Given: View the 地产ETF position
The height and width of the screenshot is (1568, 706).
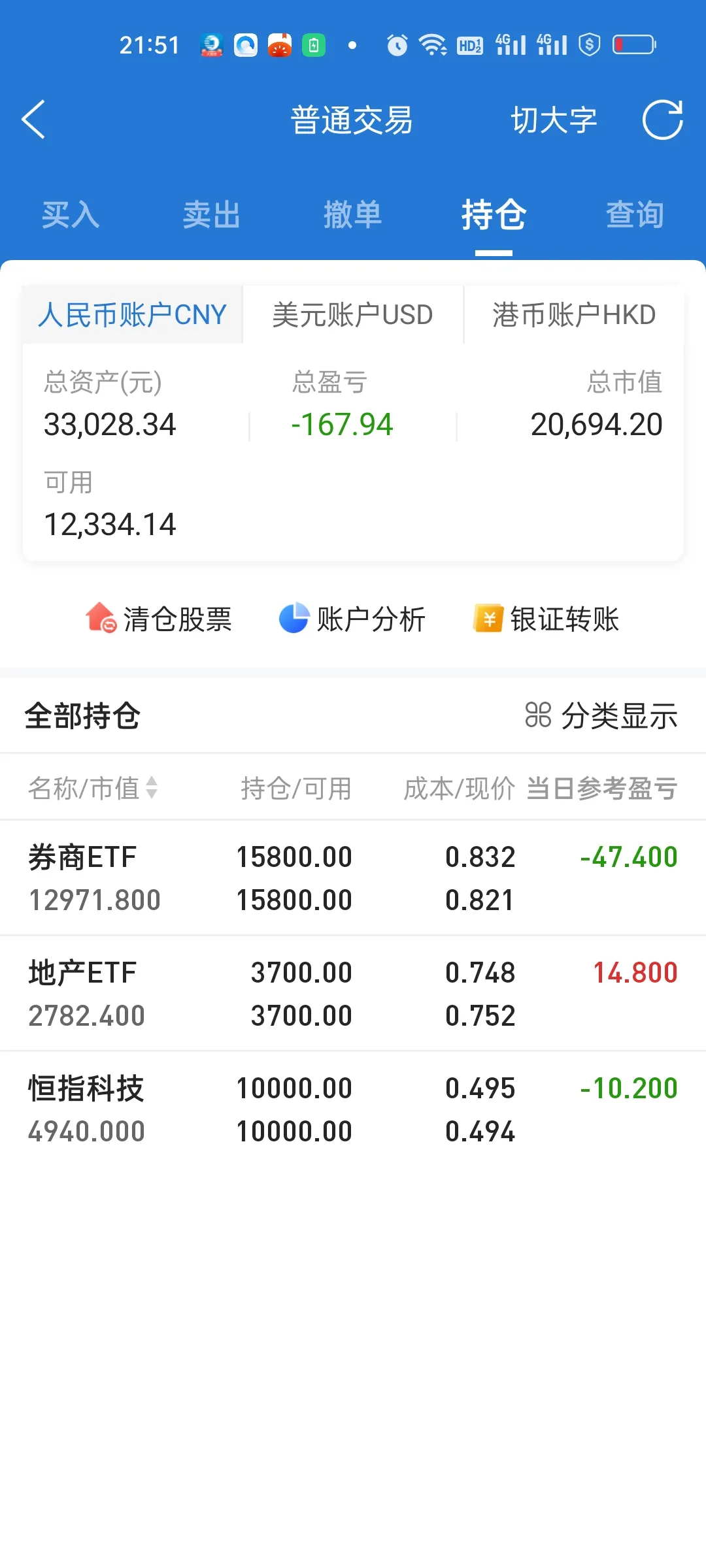Looking at the screenshot, I should [353, 994].
